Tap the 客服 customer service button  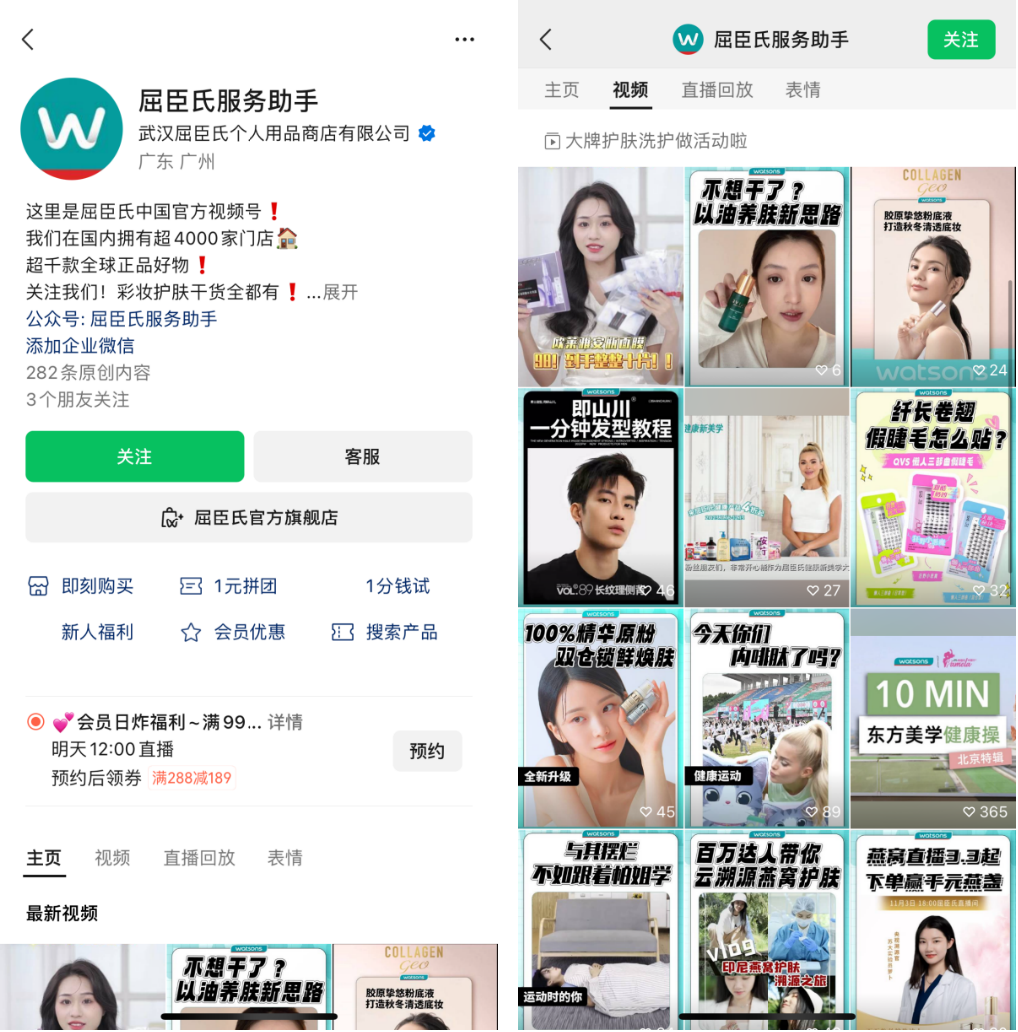coord(362,457)
